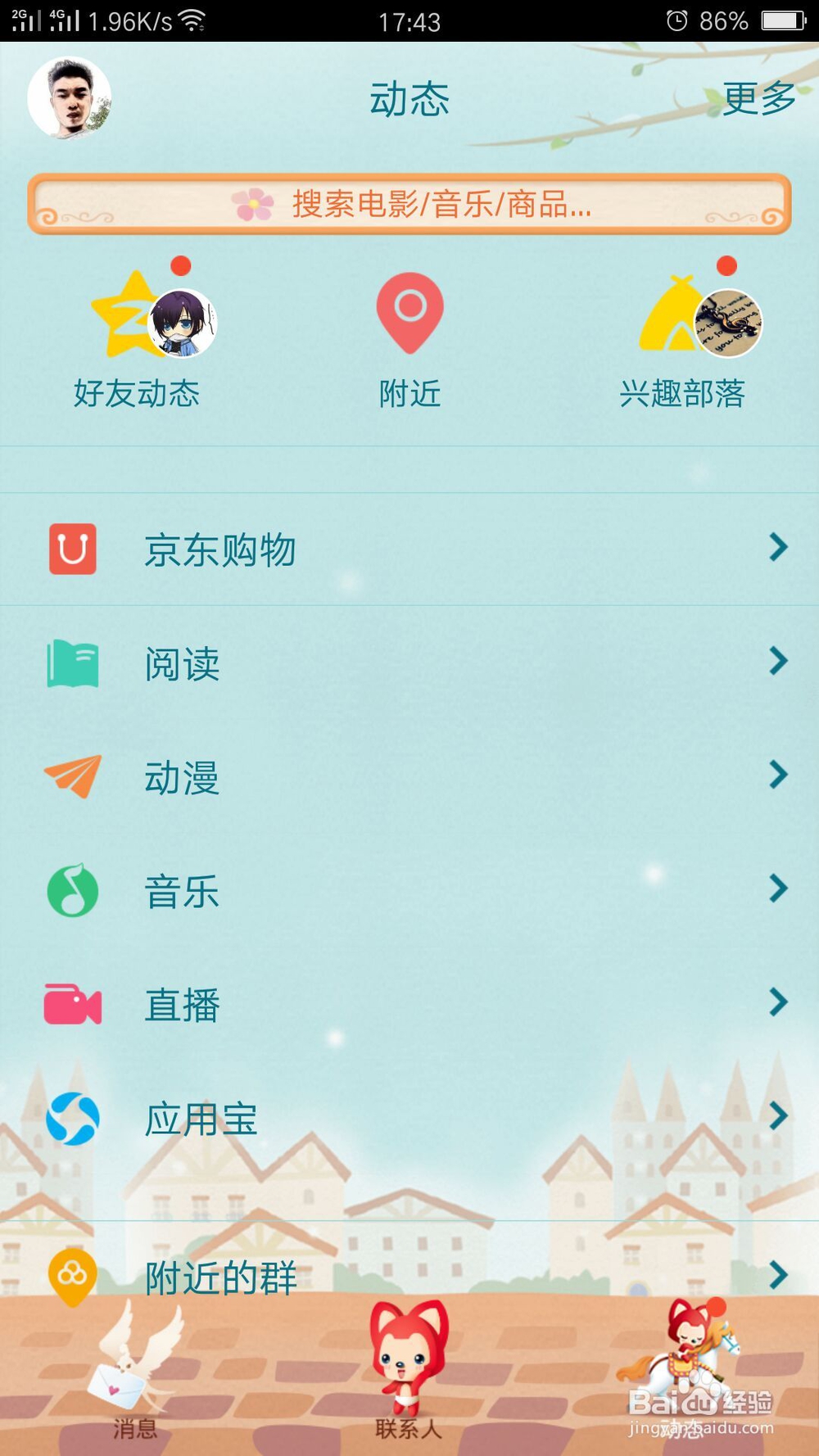Open 阅读 book icon
Screen dimensions: 819x1456
(x=72, y=663)
